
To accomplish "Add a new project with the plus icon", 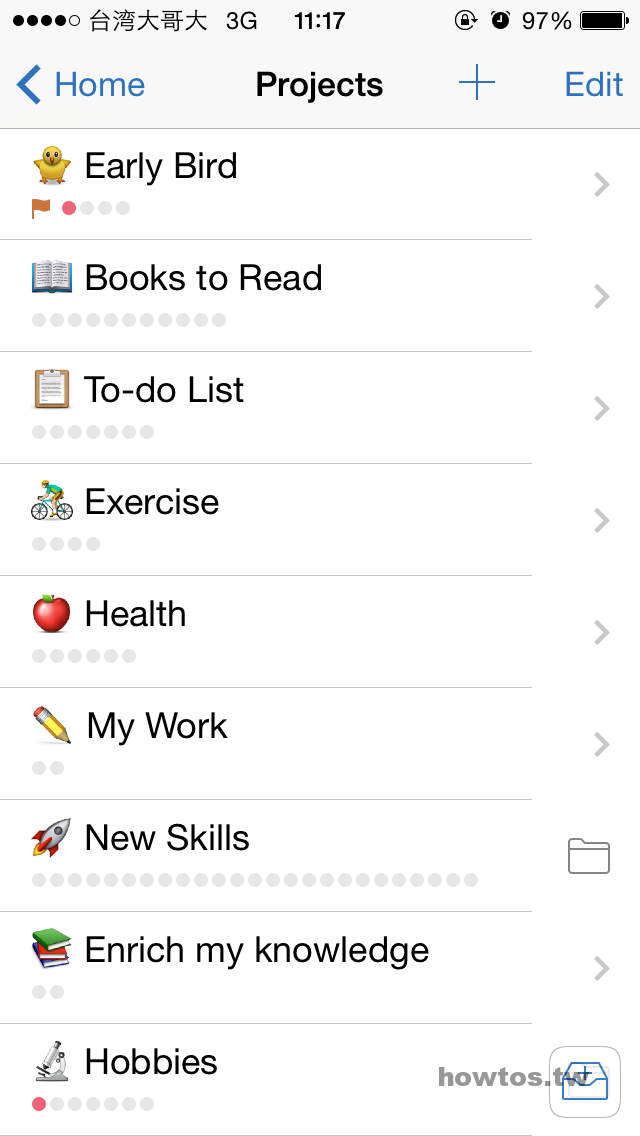I will 477,83.
